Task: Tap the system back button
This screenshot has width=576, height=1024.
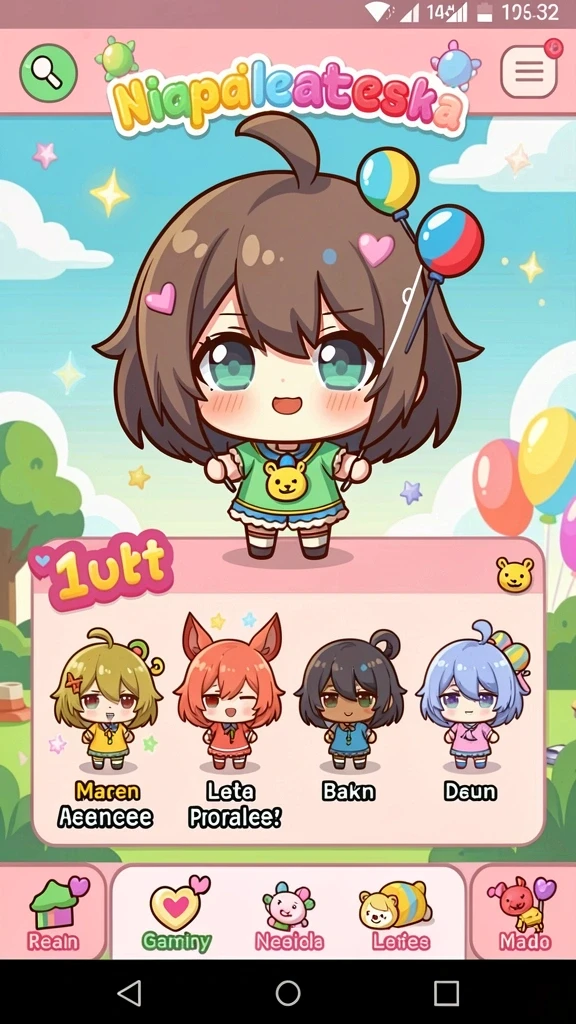Action: pyautogui.click(x=129, y=993)
